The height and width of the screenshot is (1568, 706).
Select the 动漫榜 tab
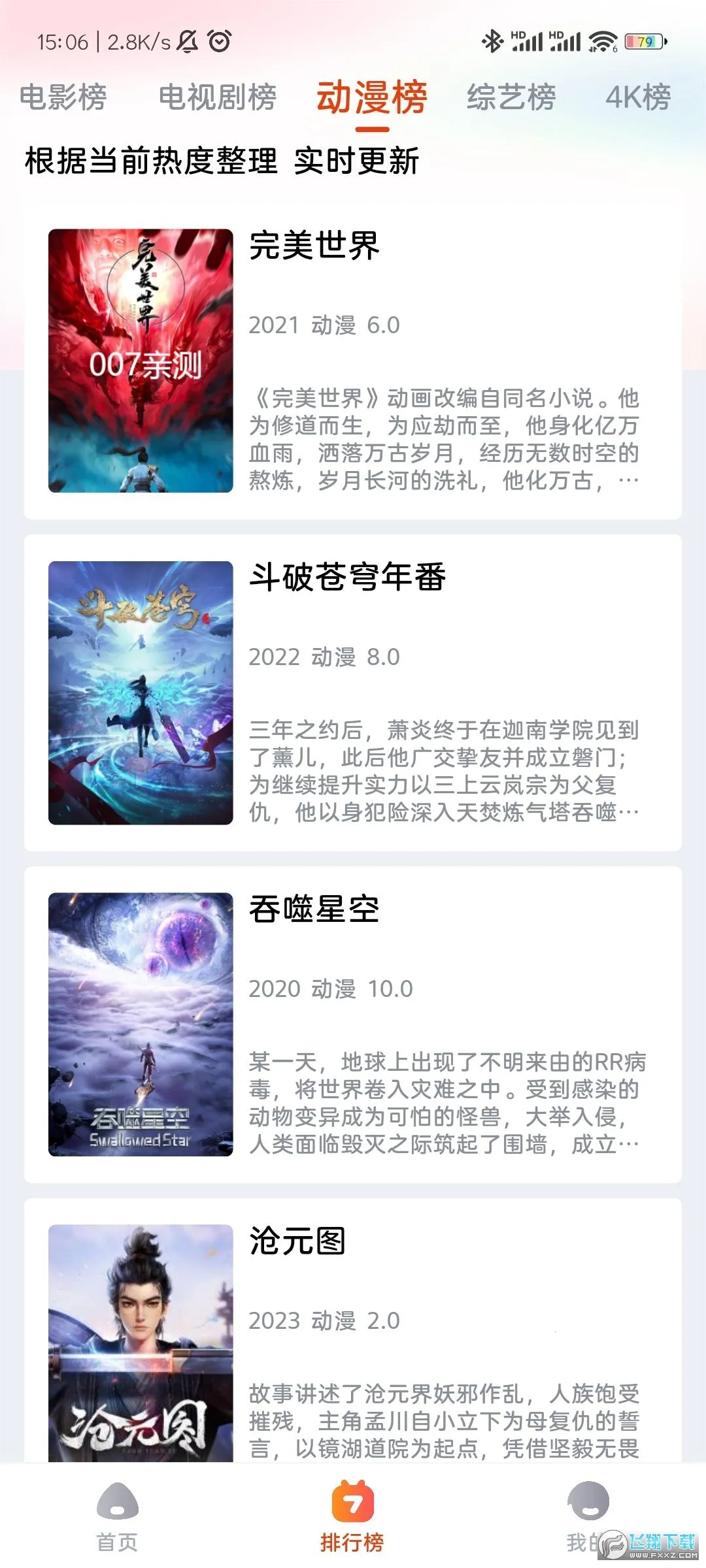[371, 98]
